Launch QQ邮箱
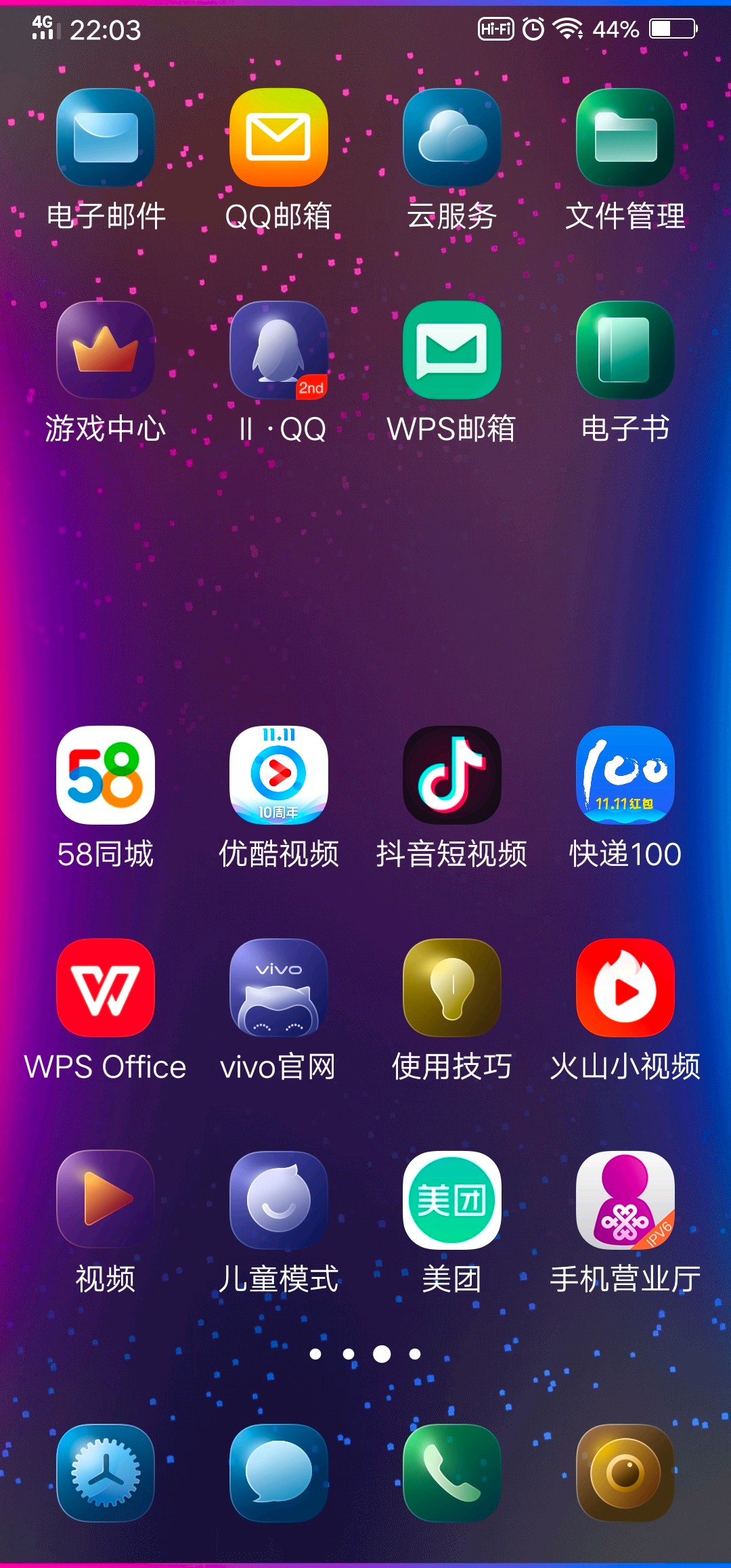This screenshot has width=731, height=1568. (279, 137)
